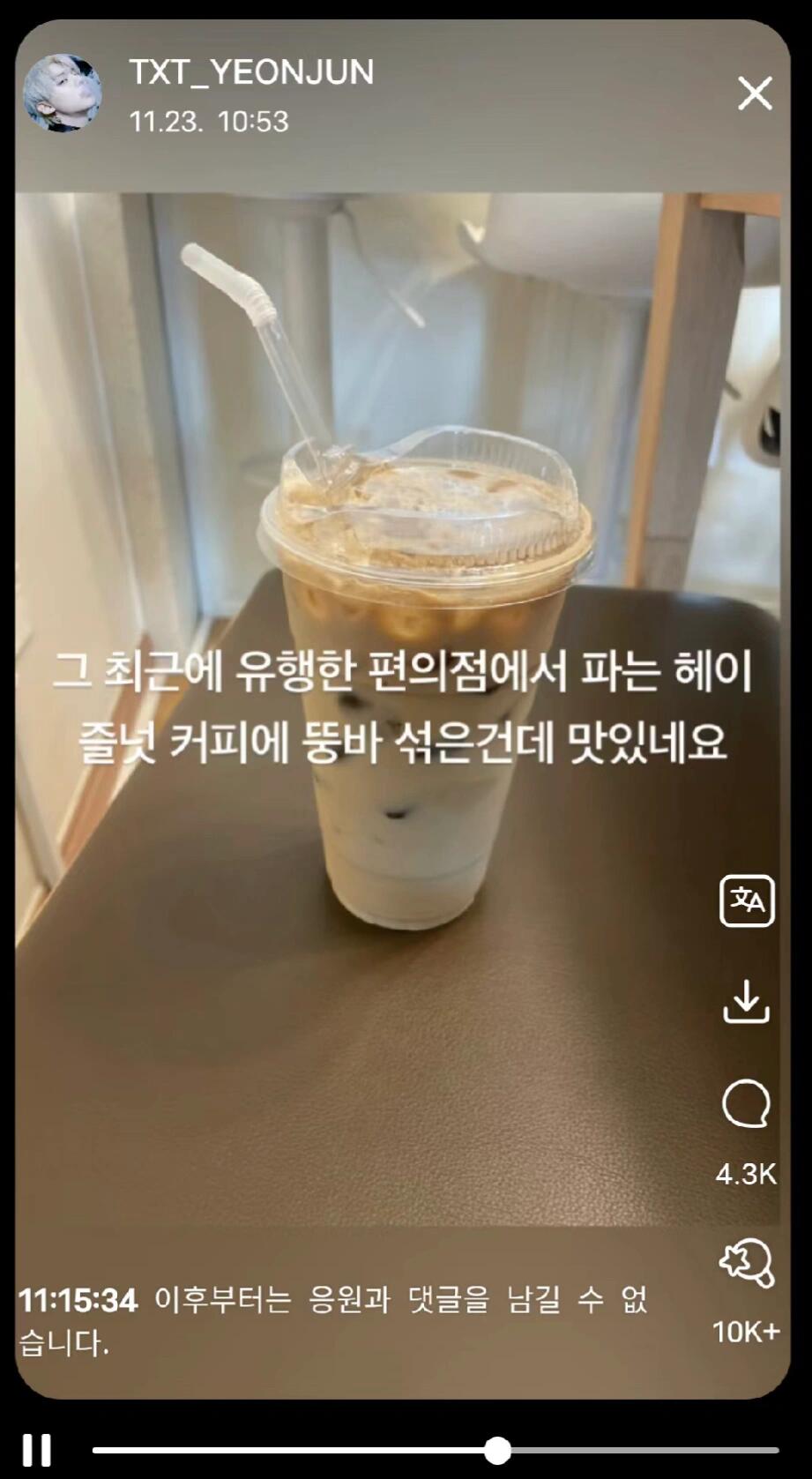Send a cheer for this story
Viewport: 812px width, 1479px height.
click(x=747, y=1264)
